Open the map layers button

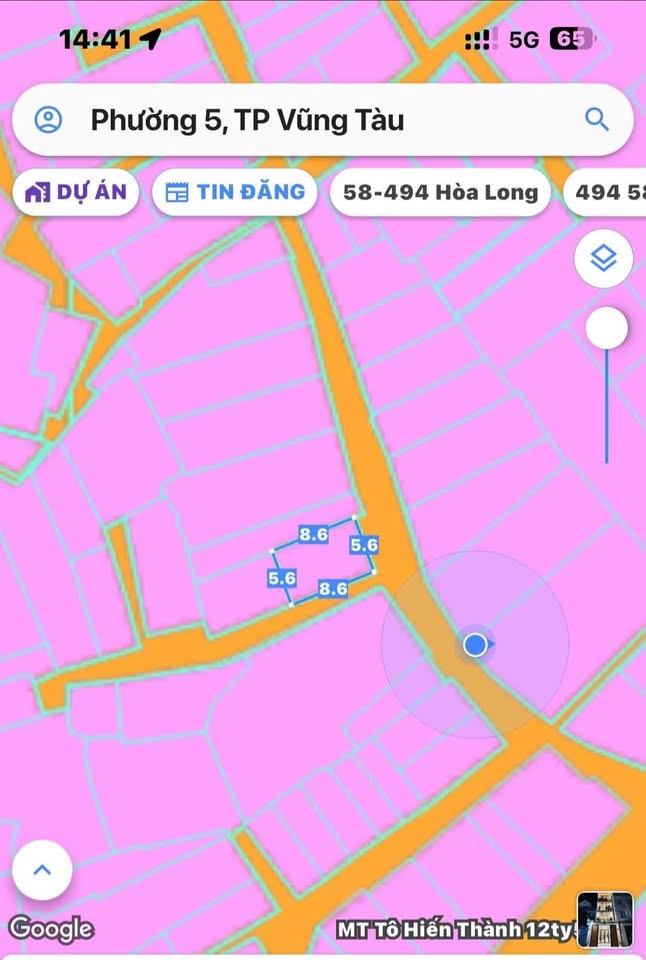603,259
